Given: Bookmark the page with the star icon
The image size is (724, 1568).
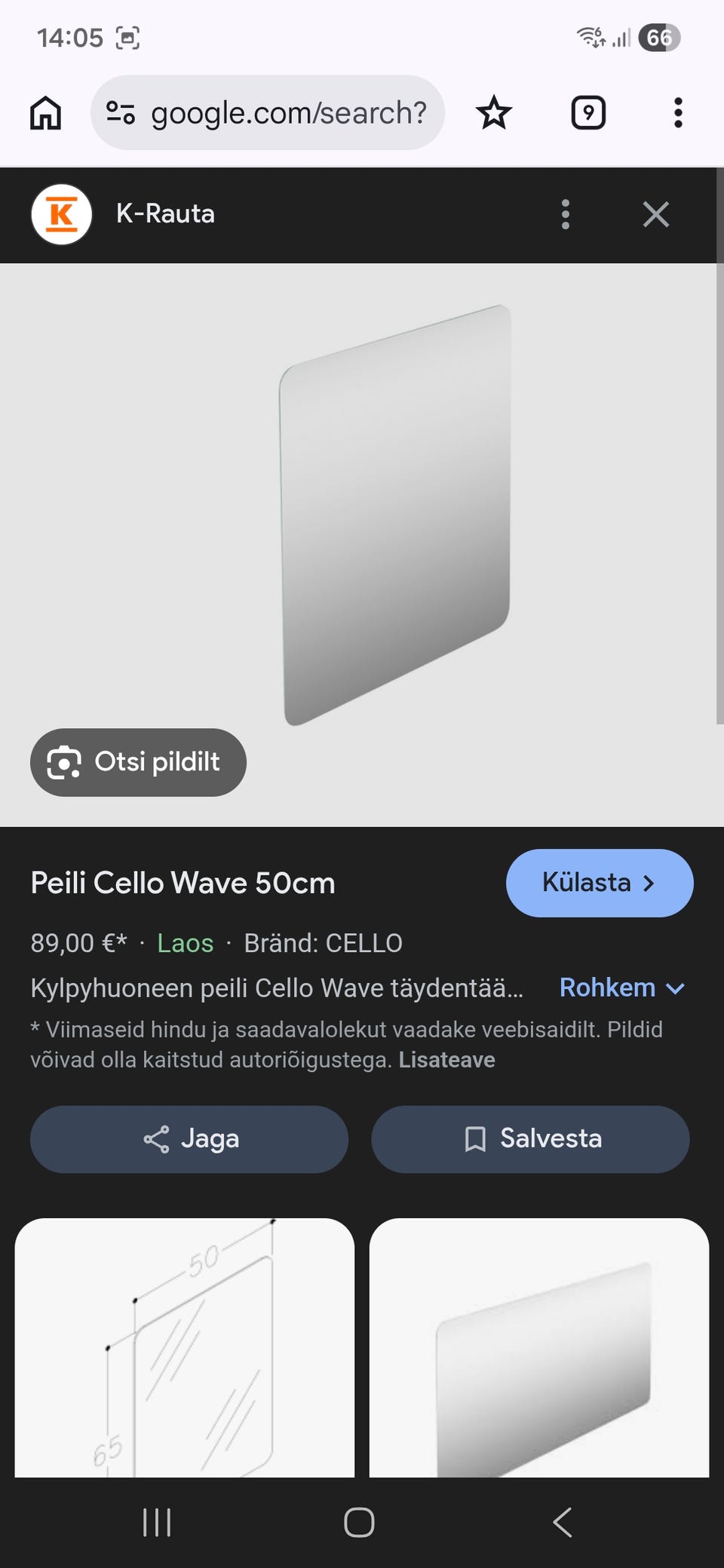Looking at the screenshot, I should [x=494, y=112].
